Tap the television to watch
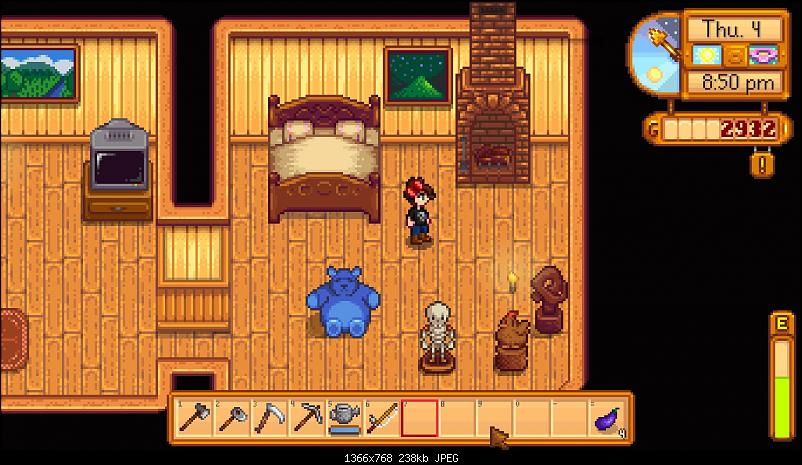The width and height of the screenshot is (802, 465). (118, 163)
